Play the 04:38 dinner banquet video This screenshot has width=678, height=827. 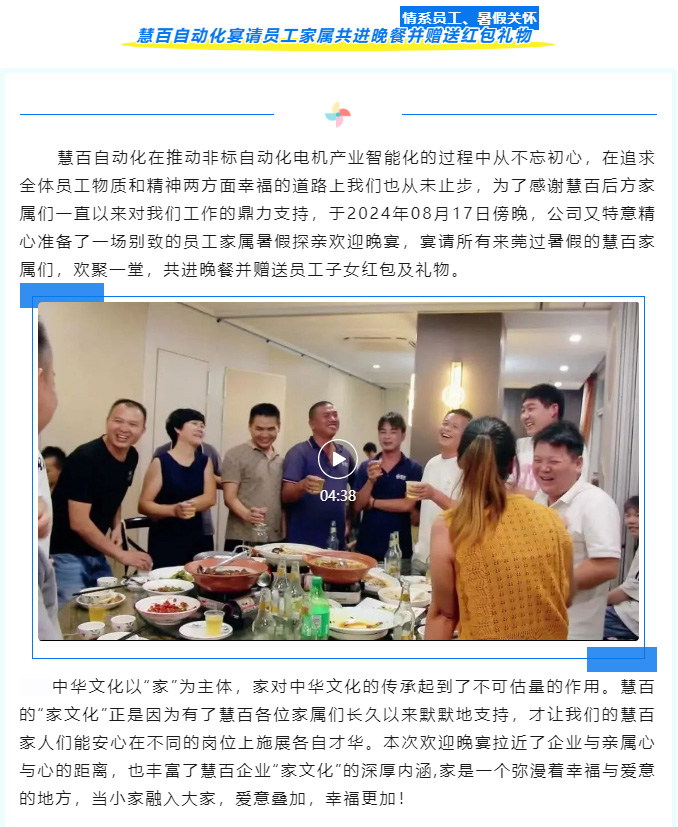tap(338, 459)
